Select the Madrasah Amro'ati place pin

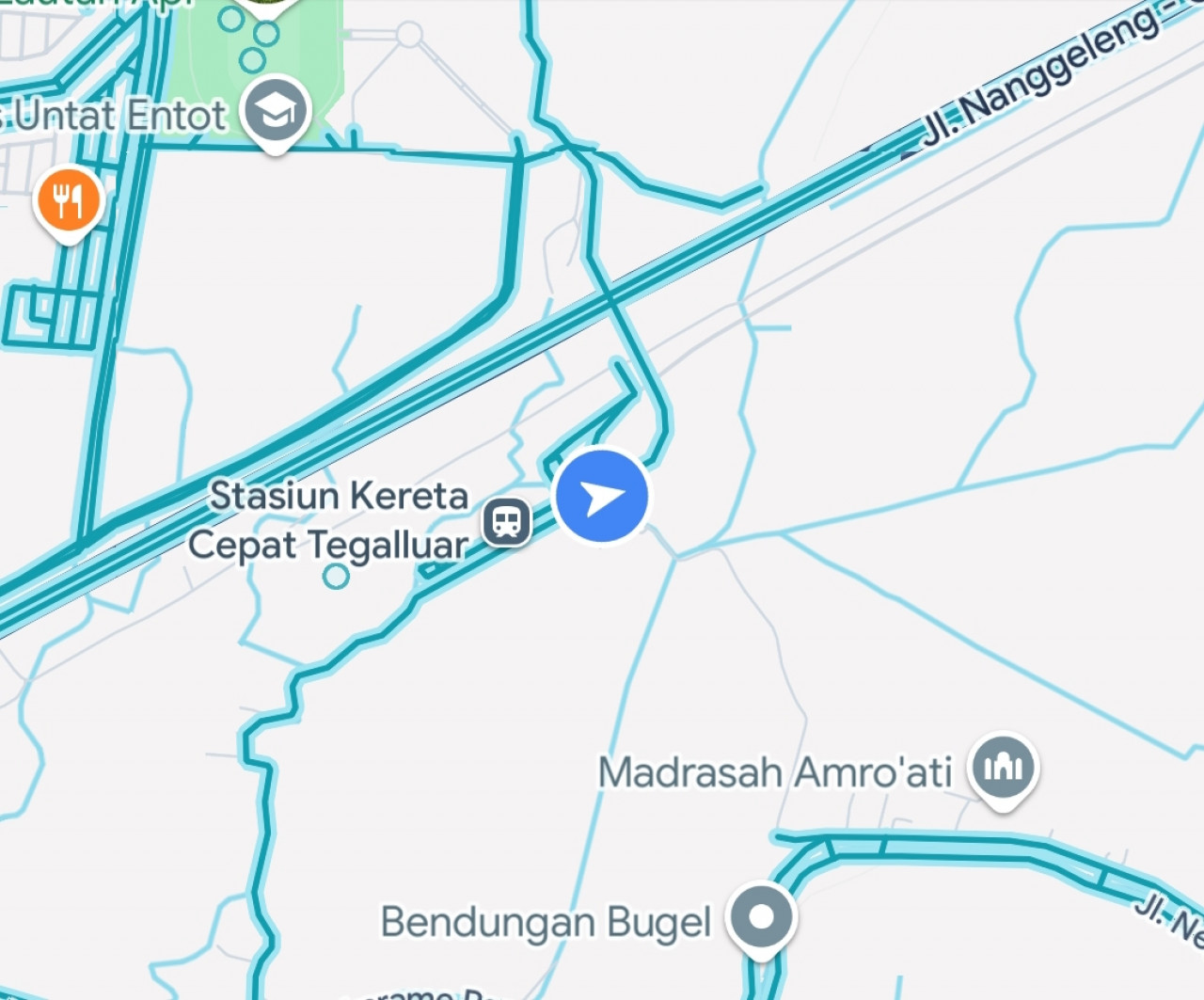(x=1004, y=768)
